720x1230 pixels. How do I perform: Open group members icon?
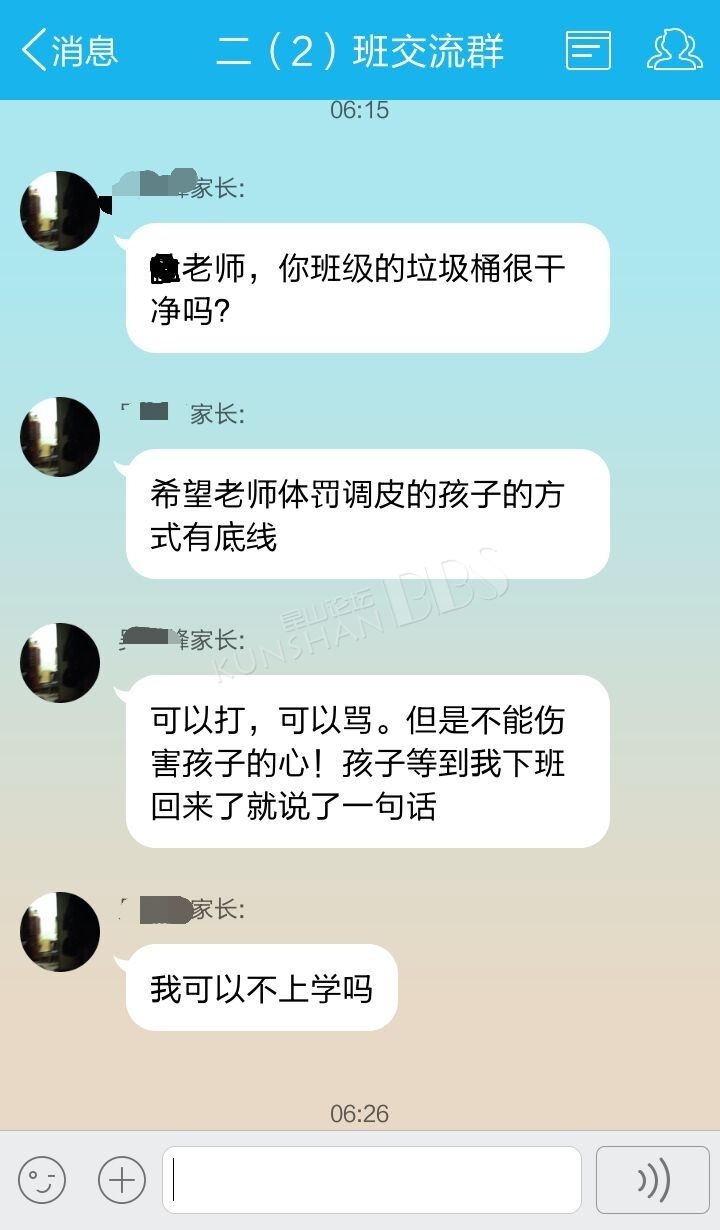click(674, 50)
